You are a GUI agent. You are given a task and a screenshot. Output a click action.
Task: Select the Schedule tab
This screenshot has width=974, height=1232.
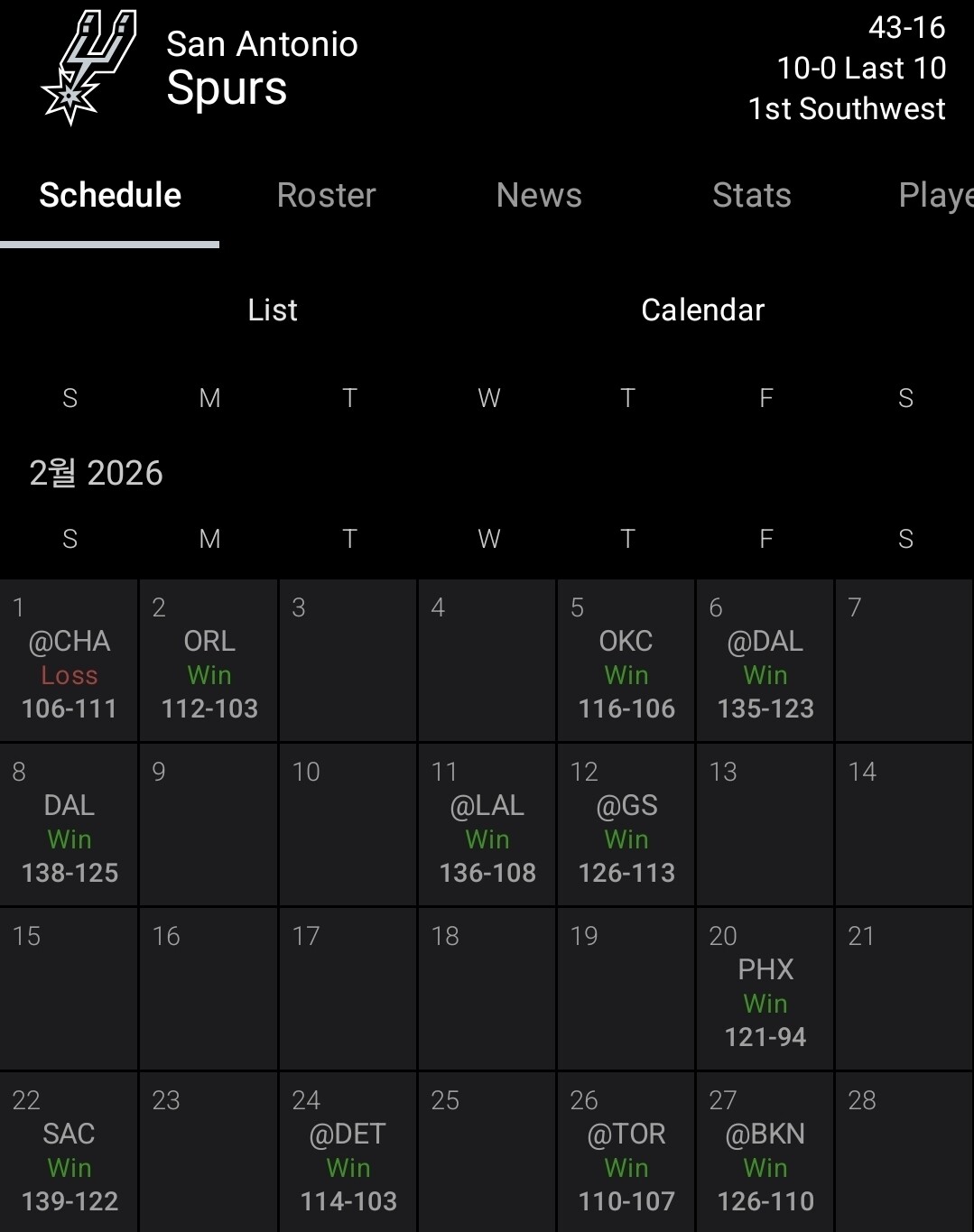click(110, 196)
